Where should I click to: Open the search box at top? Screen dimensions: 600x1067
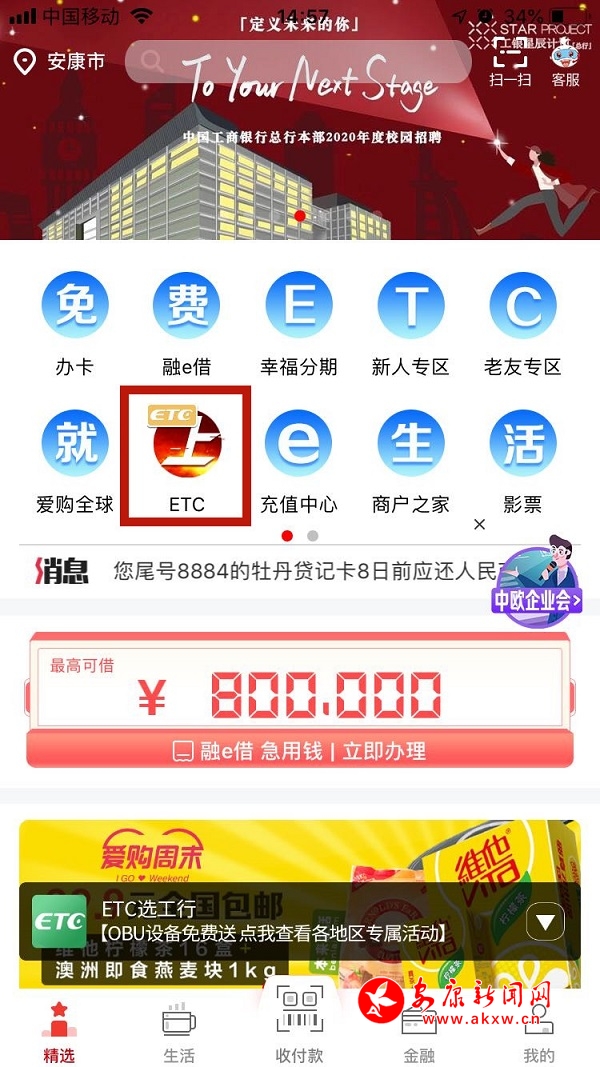point(298,62)
